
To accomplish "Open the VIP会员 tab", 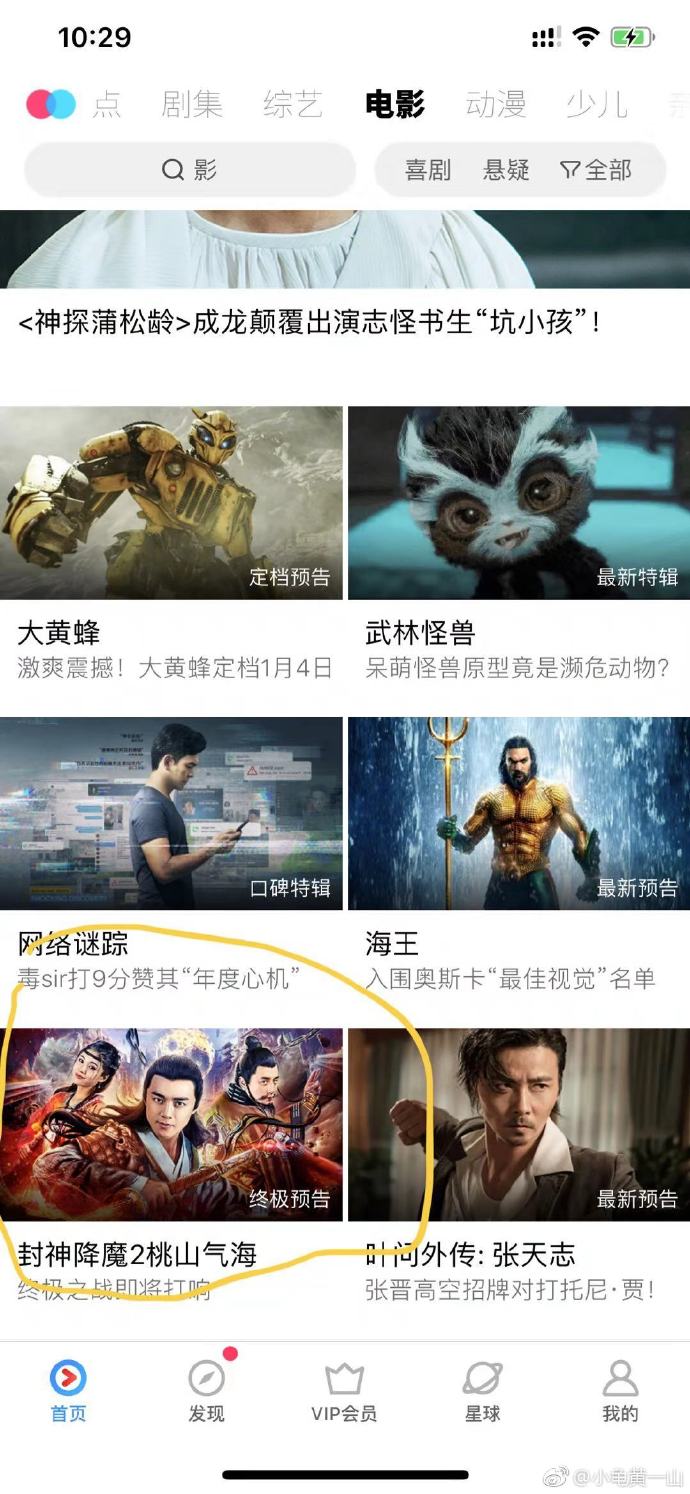I will tap(344, 1391).
